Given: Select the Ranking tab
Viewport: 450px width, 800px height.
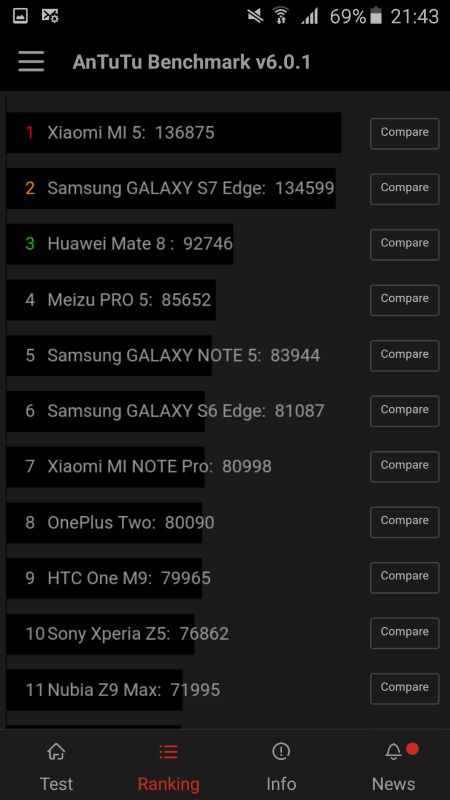Looking at the screenshot, I should 168,767.
